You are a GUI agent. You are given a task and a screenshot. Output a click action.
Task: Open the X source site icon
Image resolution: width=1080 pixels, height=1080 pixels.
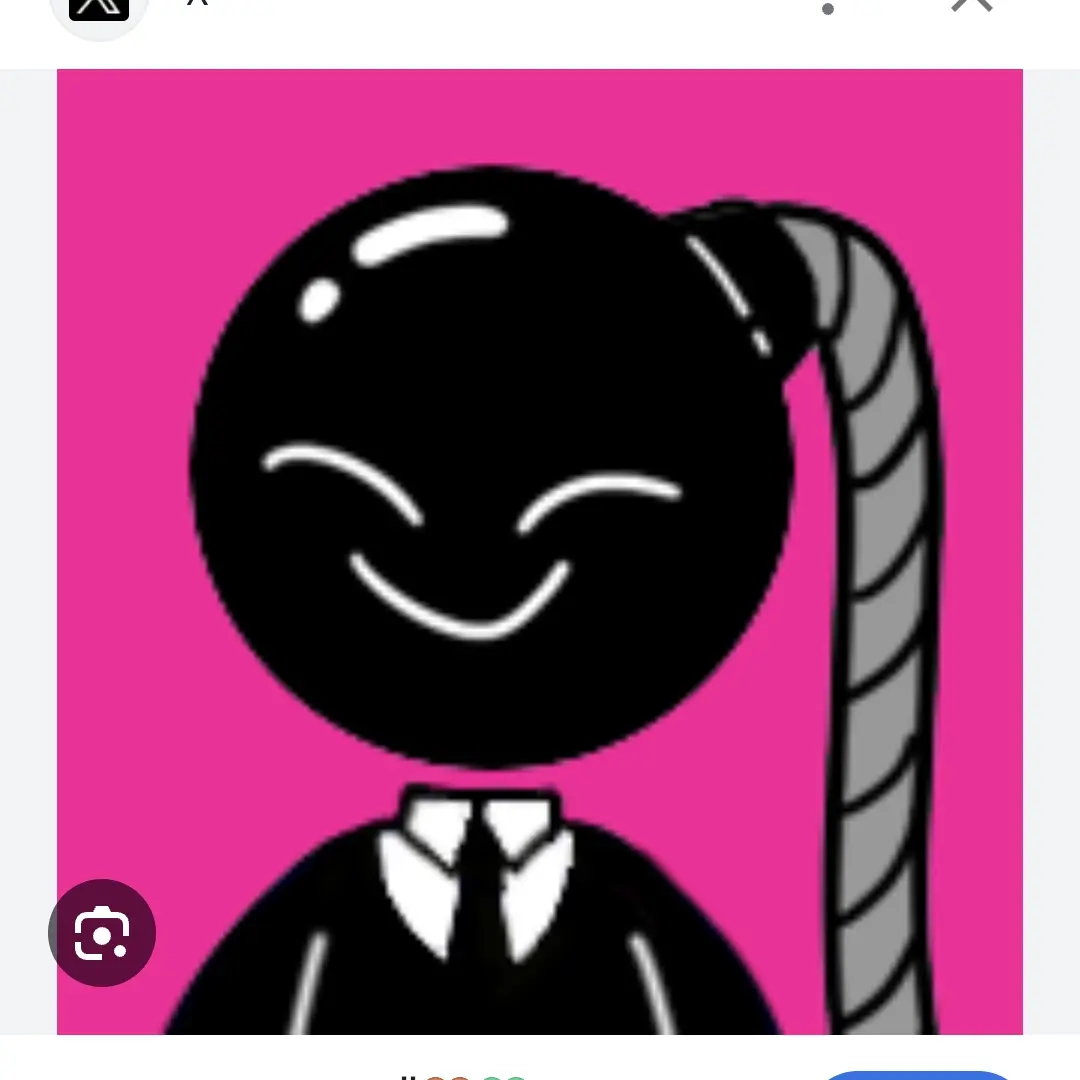pos(98,10)
